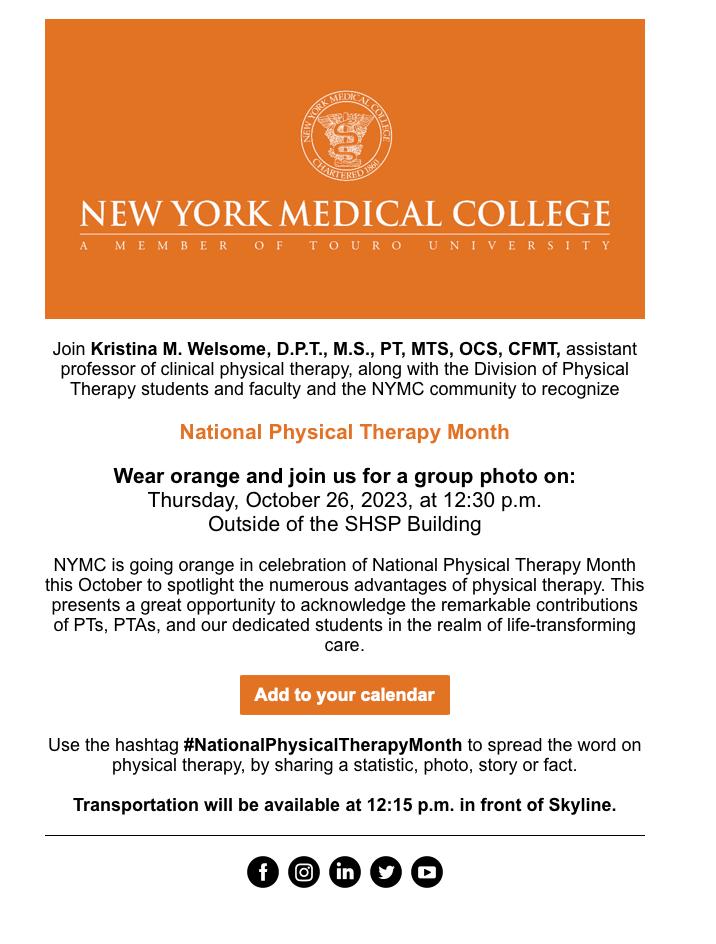
Task: Go to the YouTube channel icon
Action: tap(427, 872)
